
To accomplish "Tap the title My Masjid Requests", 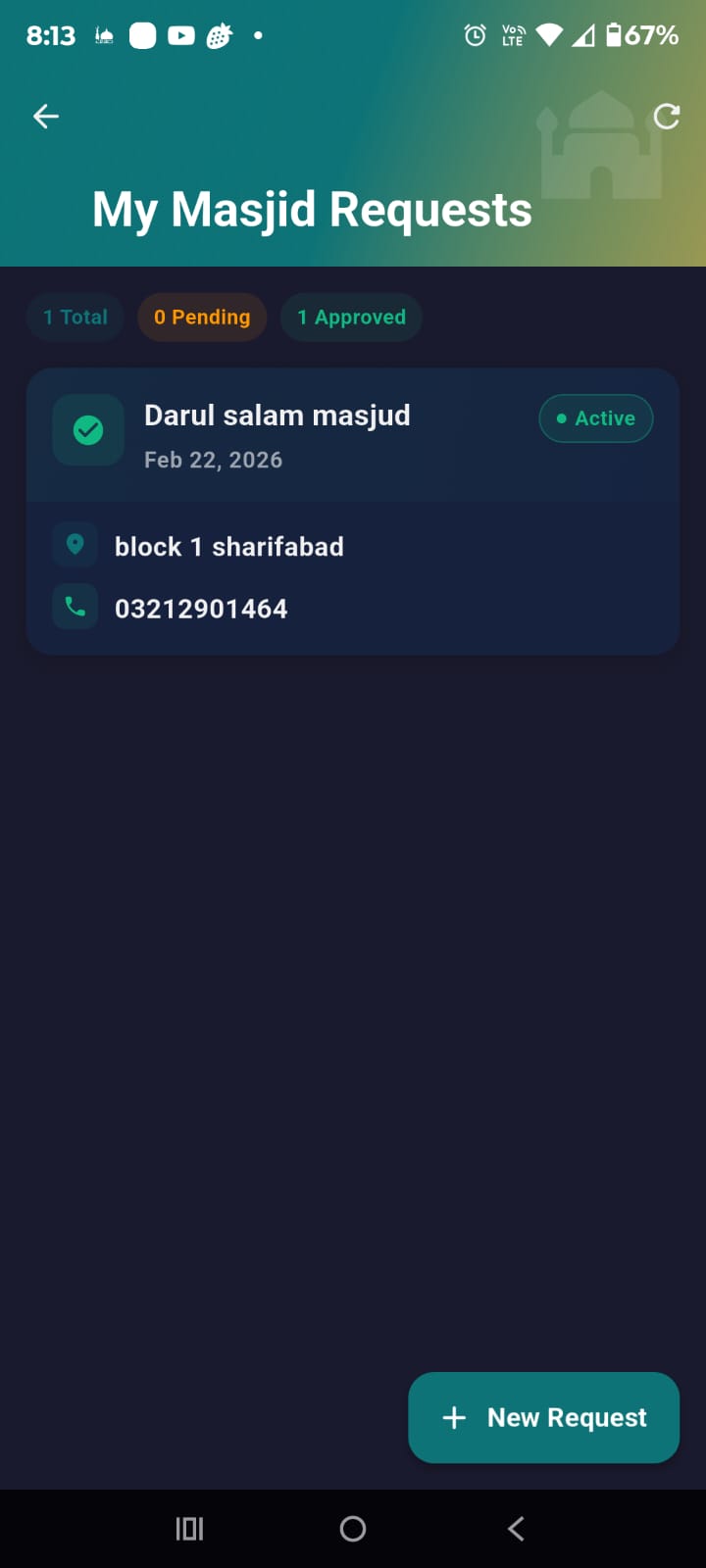I will [312, 208].
